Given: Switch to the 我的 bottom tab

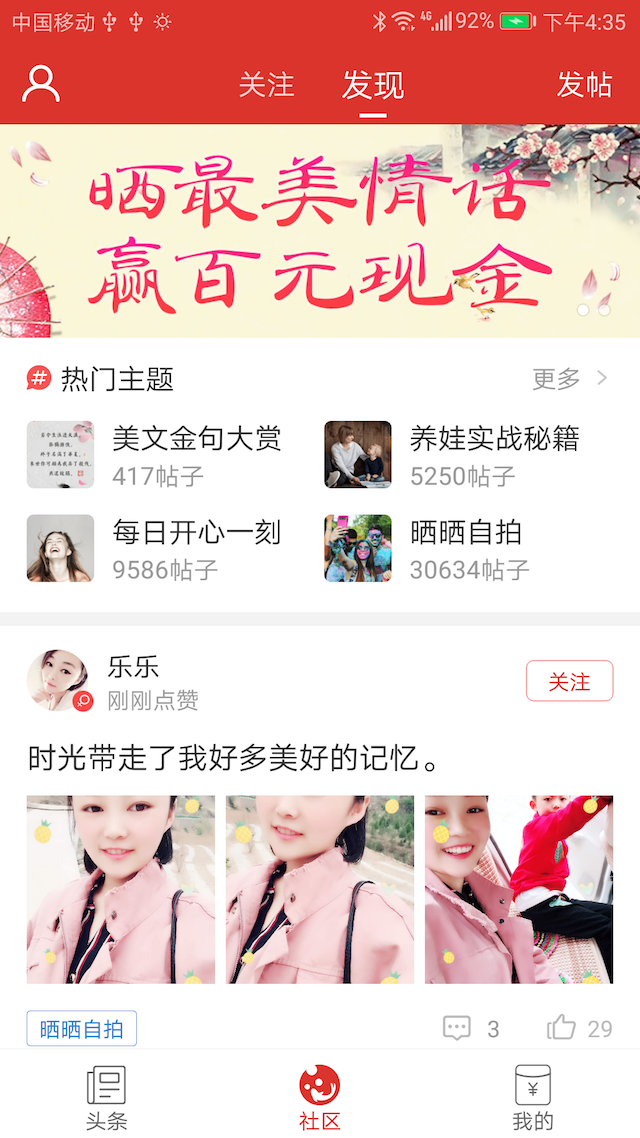Looking at the screenshot, I should pyautogui.click(x=532, y=1097).
